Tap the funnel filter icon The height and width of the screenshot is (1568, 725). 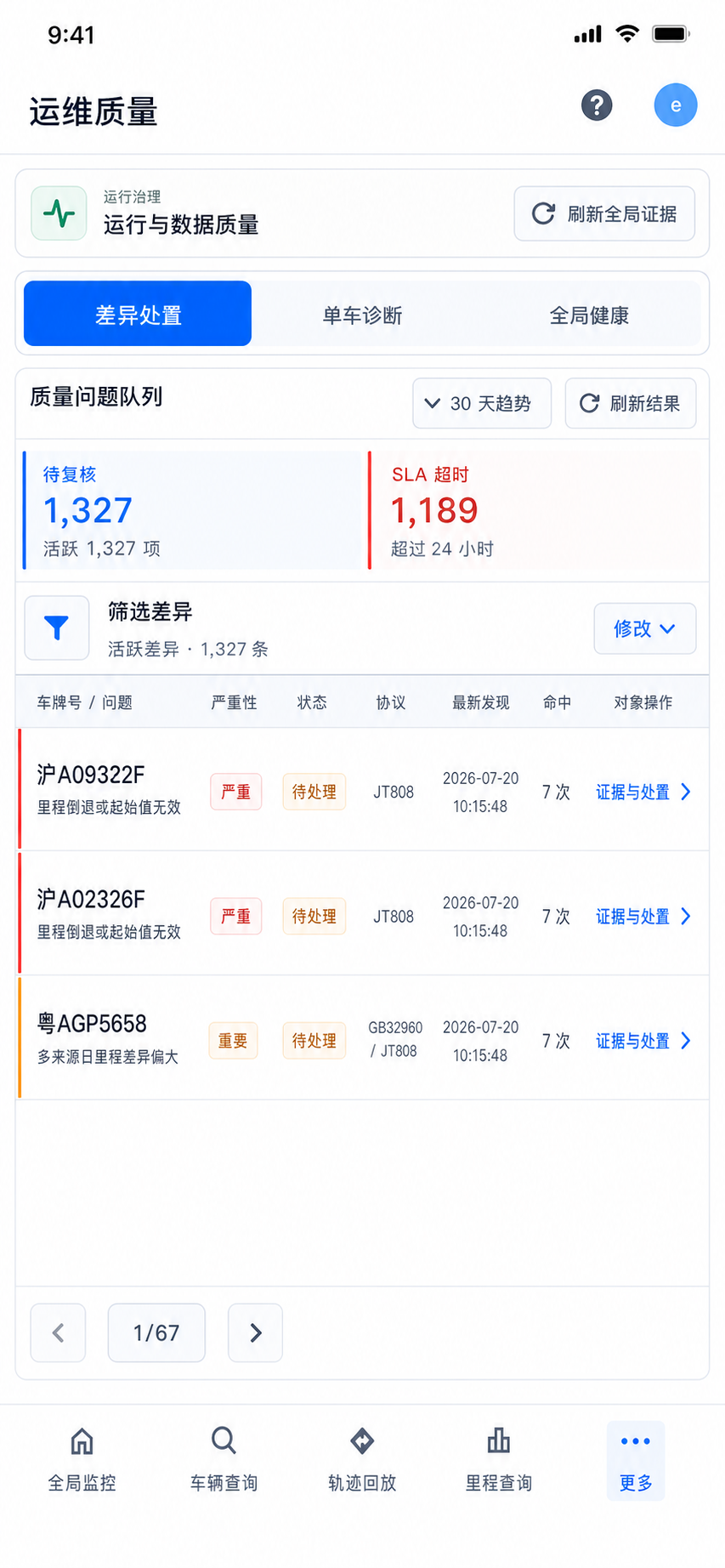coord(57,628)
